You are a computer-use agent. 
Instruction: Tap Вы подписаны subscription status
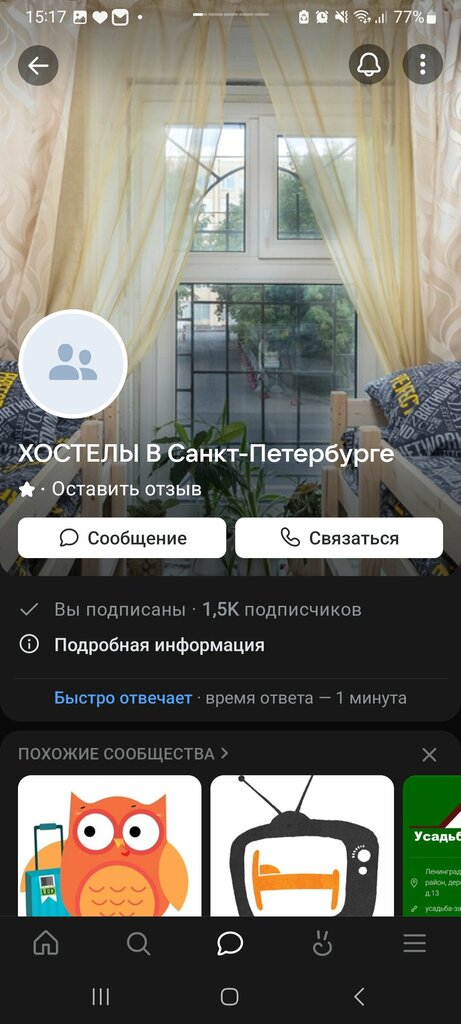click(x=119, y=610)
